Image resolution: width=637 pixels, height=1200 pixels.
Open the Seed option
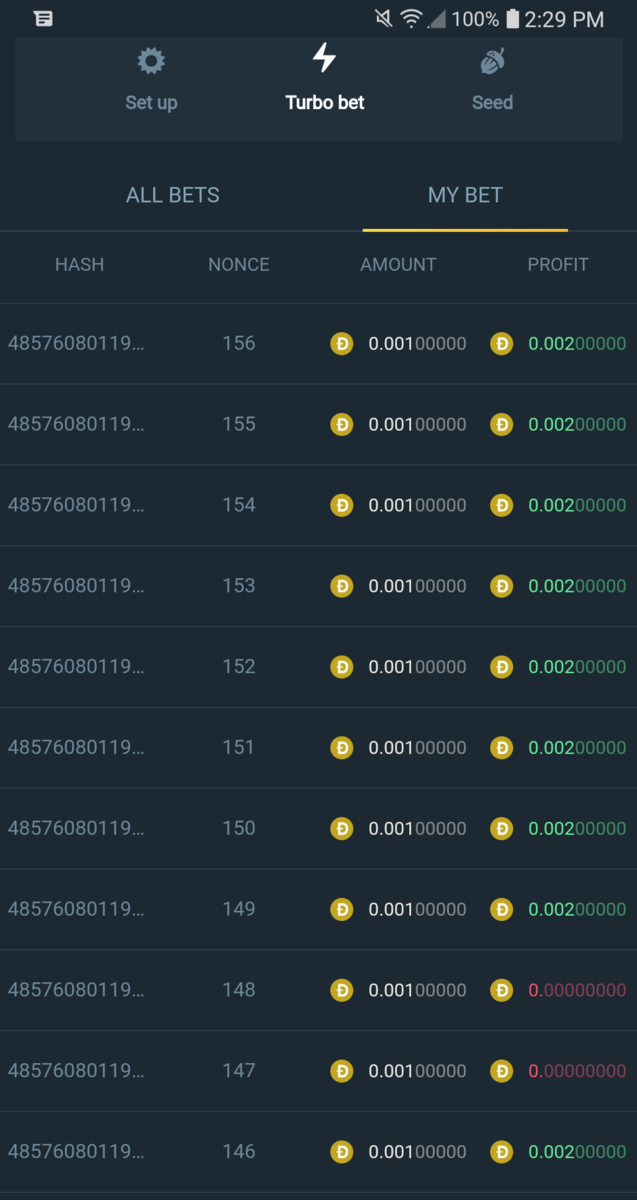click(492, 80)
